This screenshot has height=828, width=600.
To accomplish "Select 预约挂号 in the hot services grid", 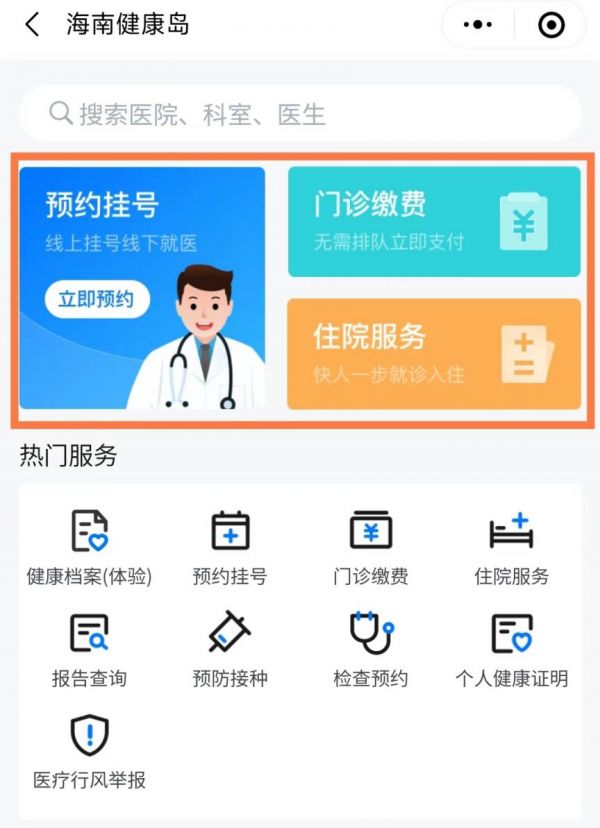I will pos(230,546).
